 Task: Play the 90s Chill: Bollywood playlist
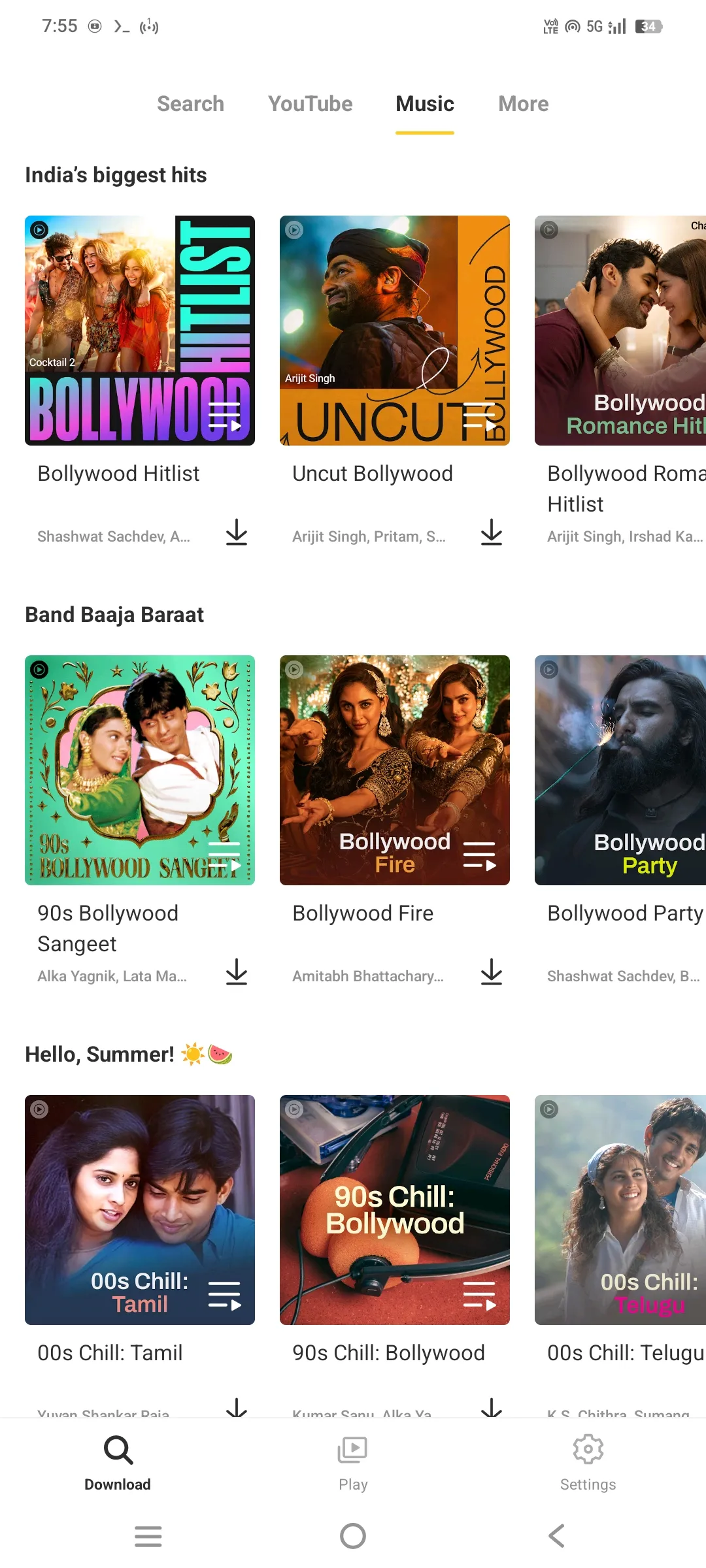pyautogui.click(x=294, y=1109)
